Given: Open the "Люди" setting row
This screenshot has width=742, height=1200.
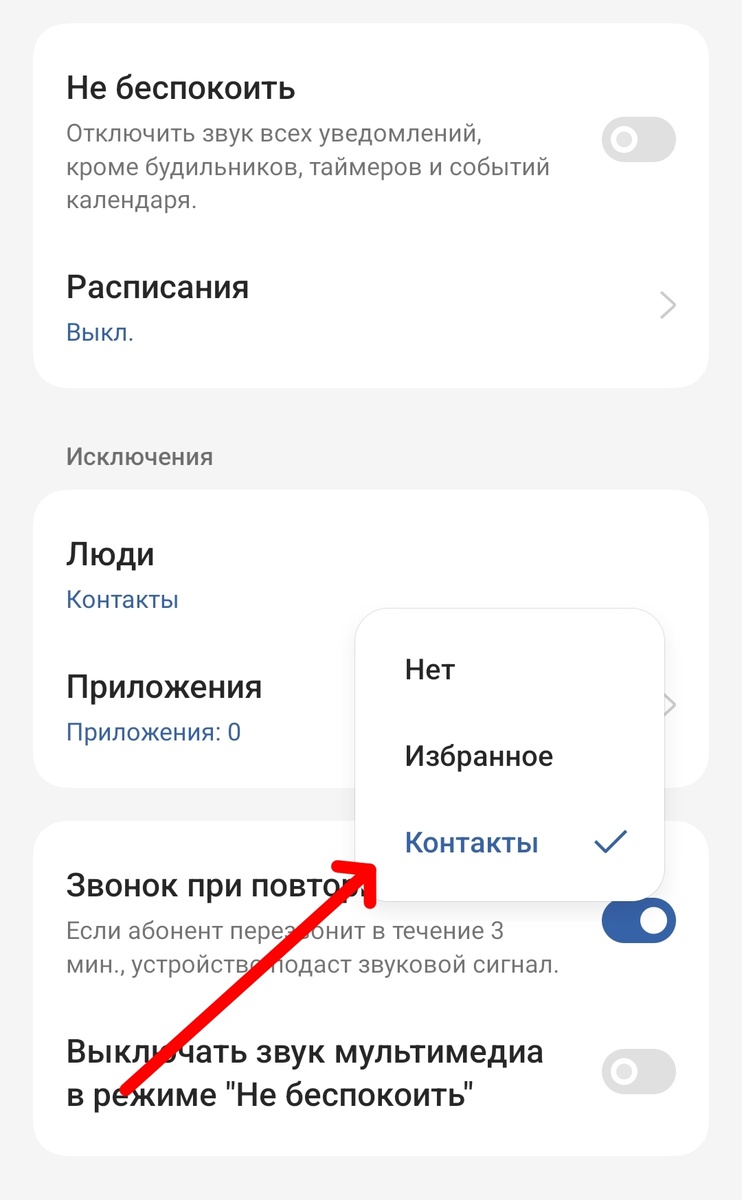Looking at the screenshot, I should pos(371,574).
